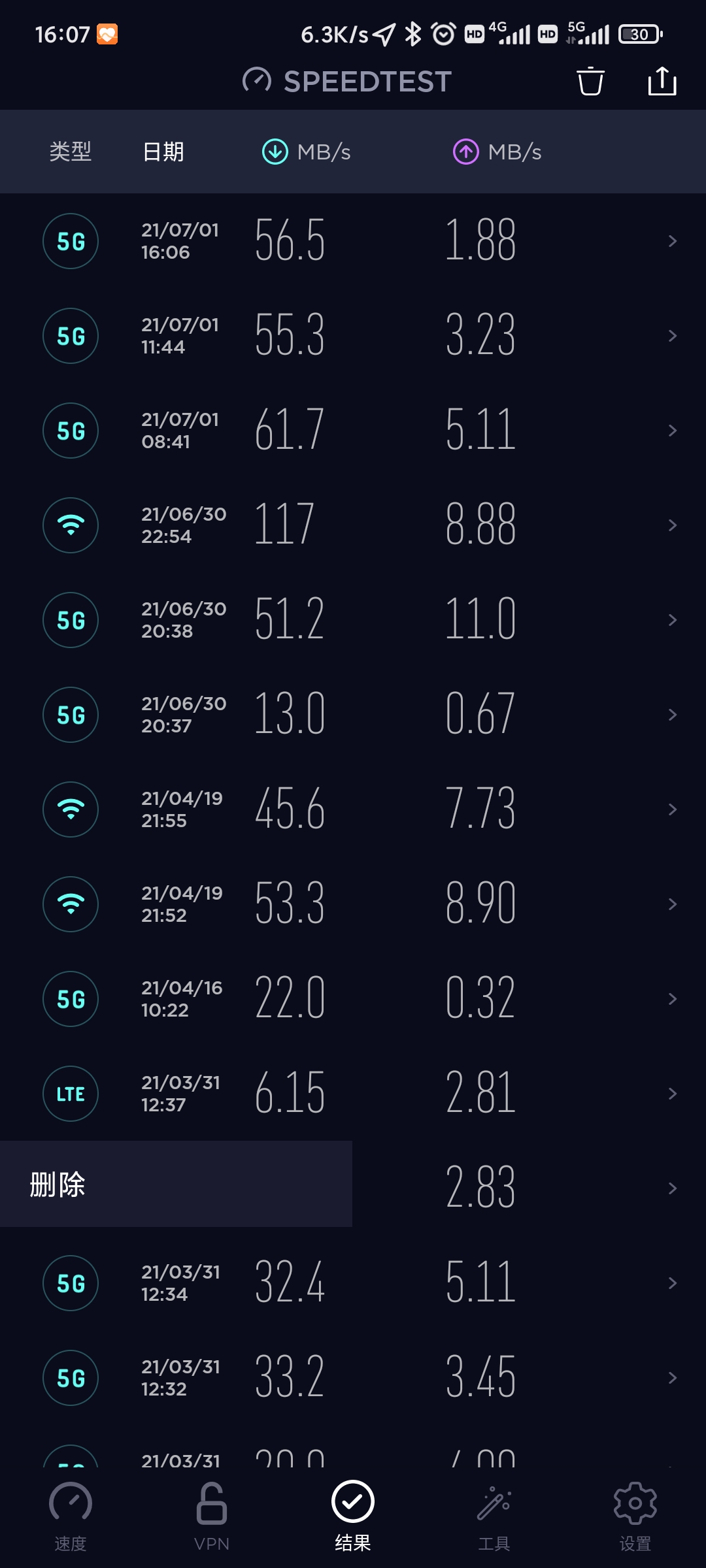Viewport: 706px width, 1568px height.
Task: View the 21/06/30 20:37 result
Action: coord(353,715)
